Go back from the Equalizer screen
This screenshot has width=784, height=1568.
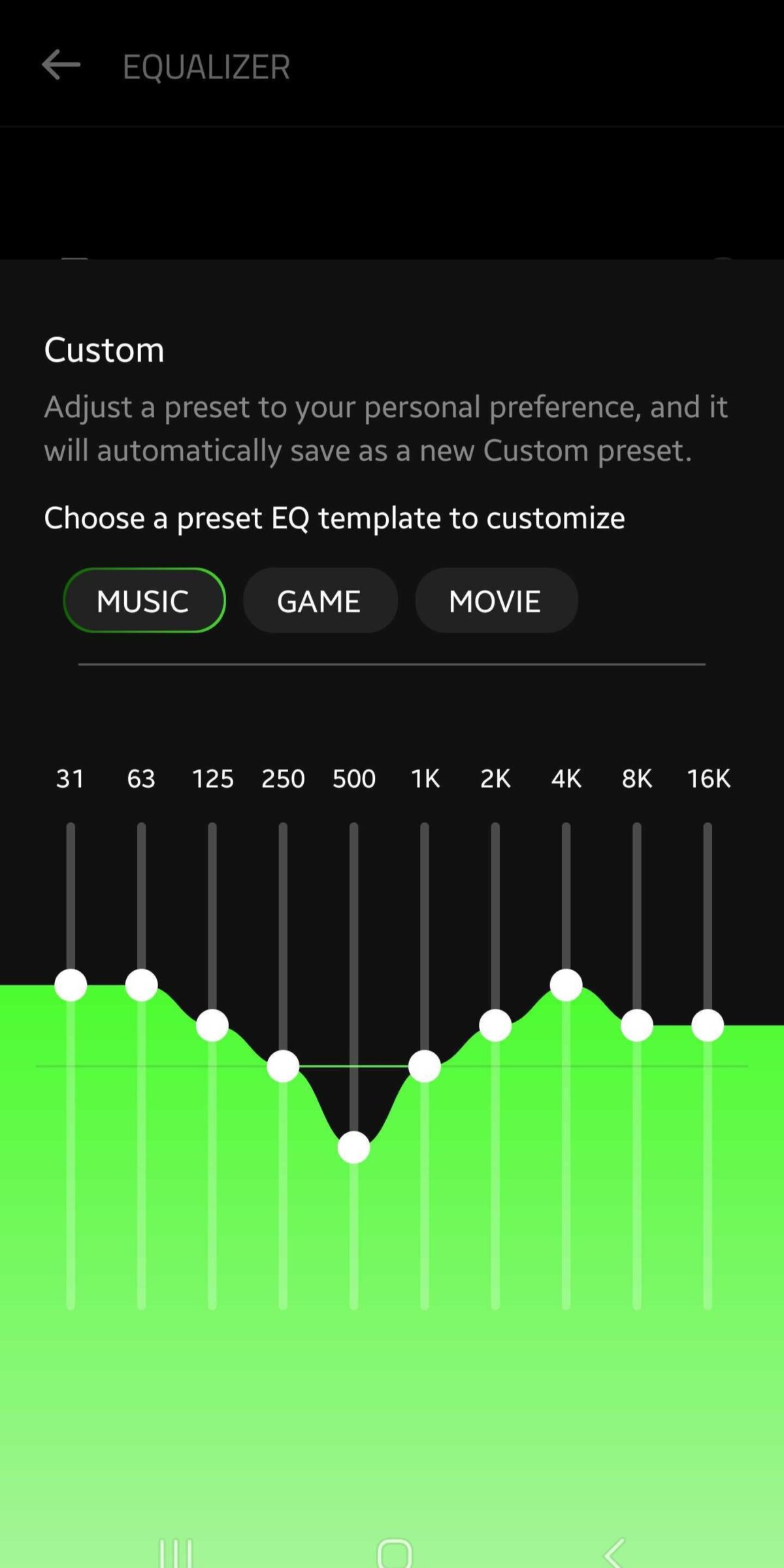61,65
